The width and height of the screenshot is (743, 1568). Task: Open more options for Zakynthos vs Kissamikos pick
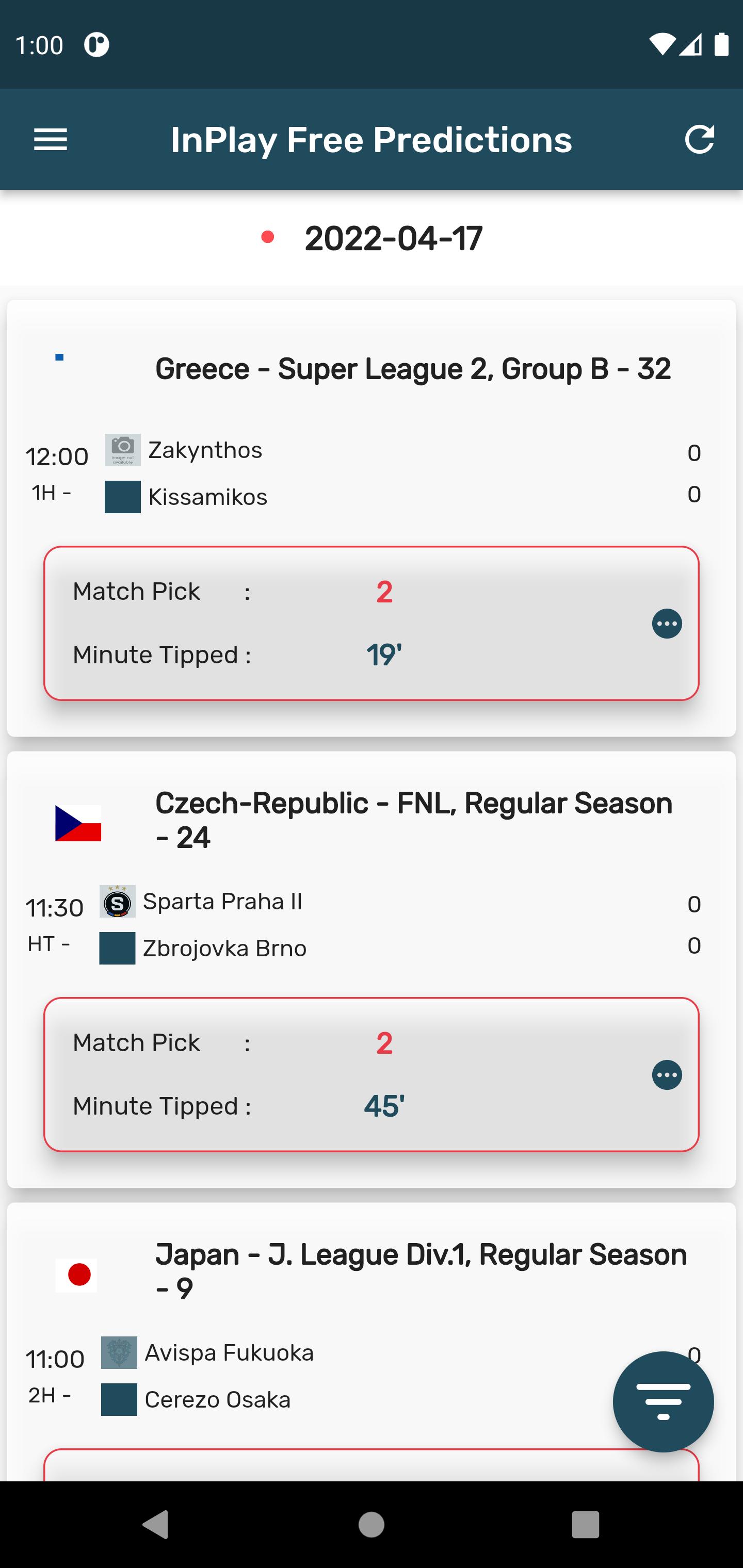tap(667, 623)
